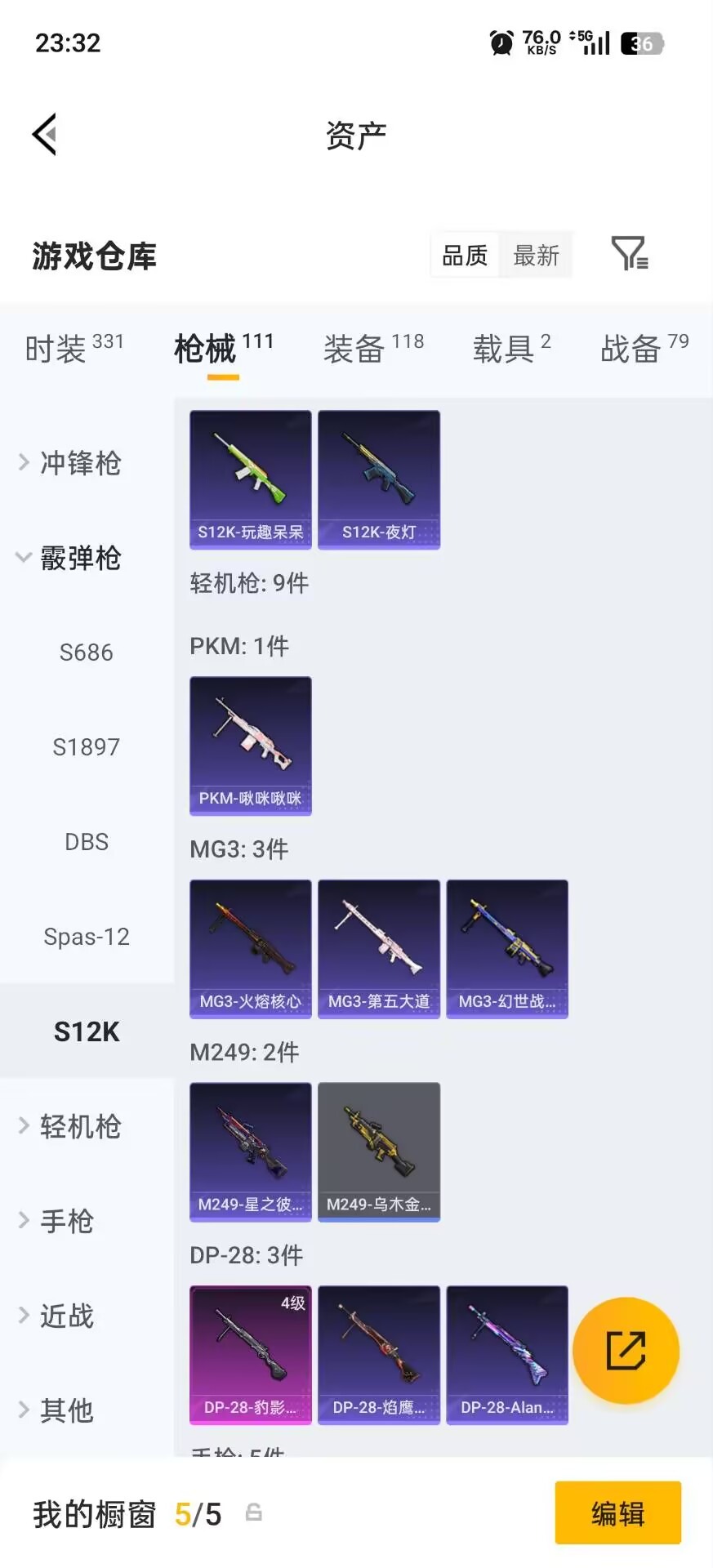This screenshot has height=1568, width=713.
Task: Click the 游戏仓库 heading
Action: [x=92, y=256]
